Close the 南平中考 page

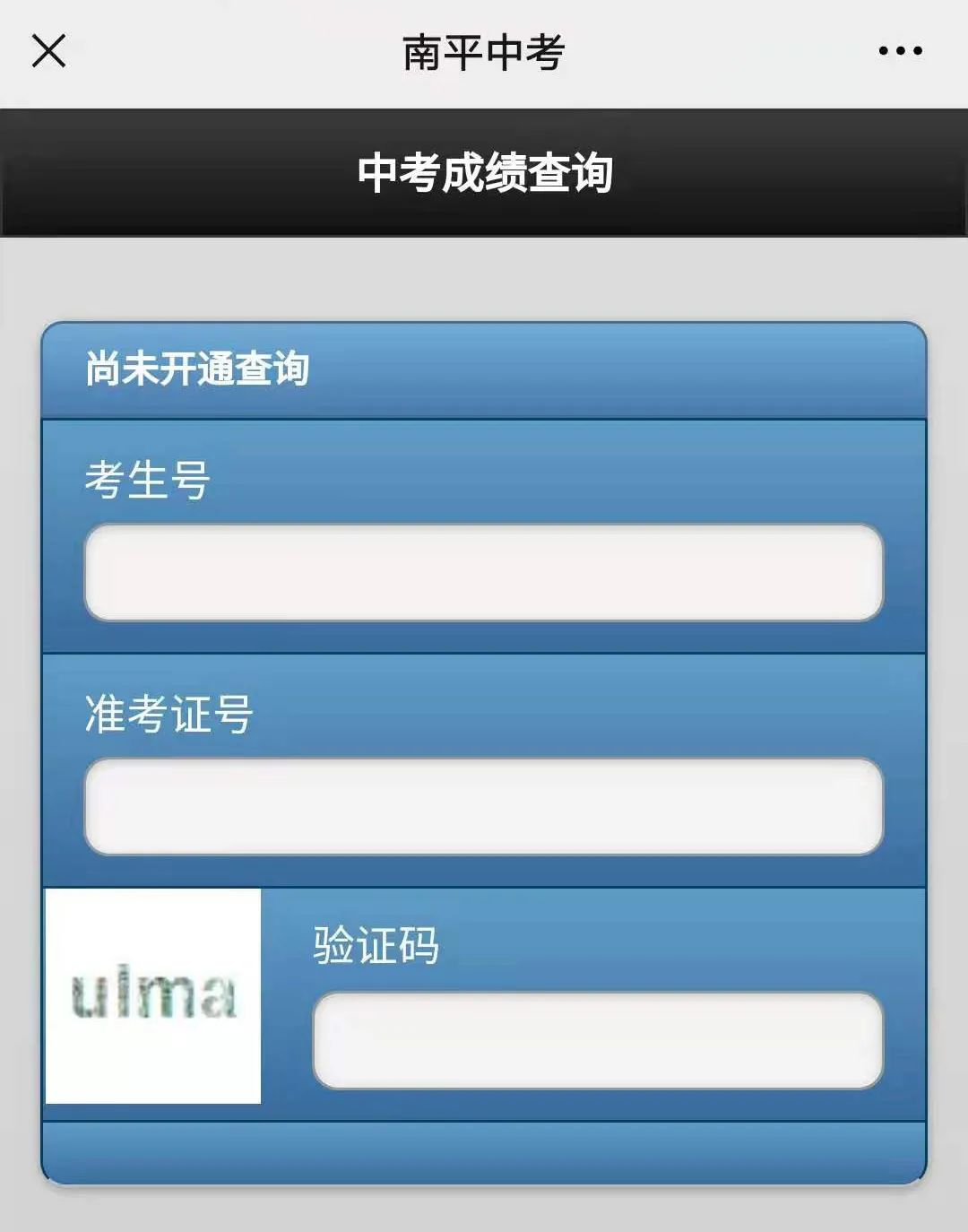pos(48,51)
